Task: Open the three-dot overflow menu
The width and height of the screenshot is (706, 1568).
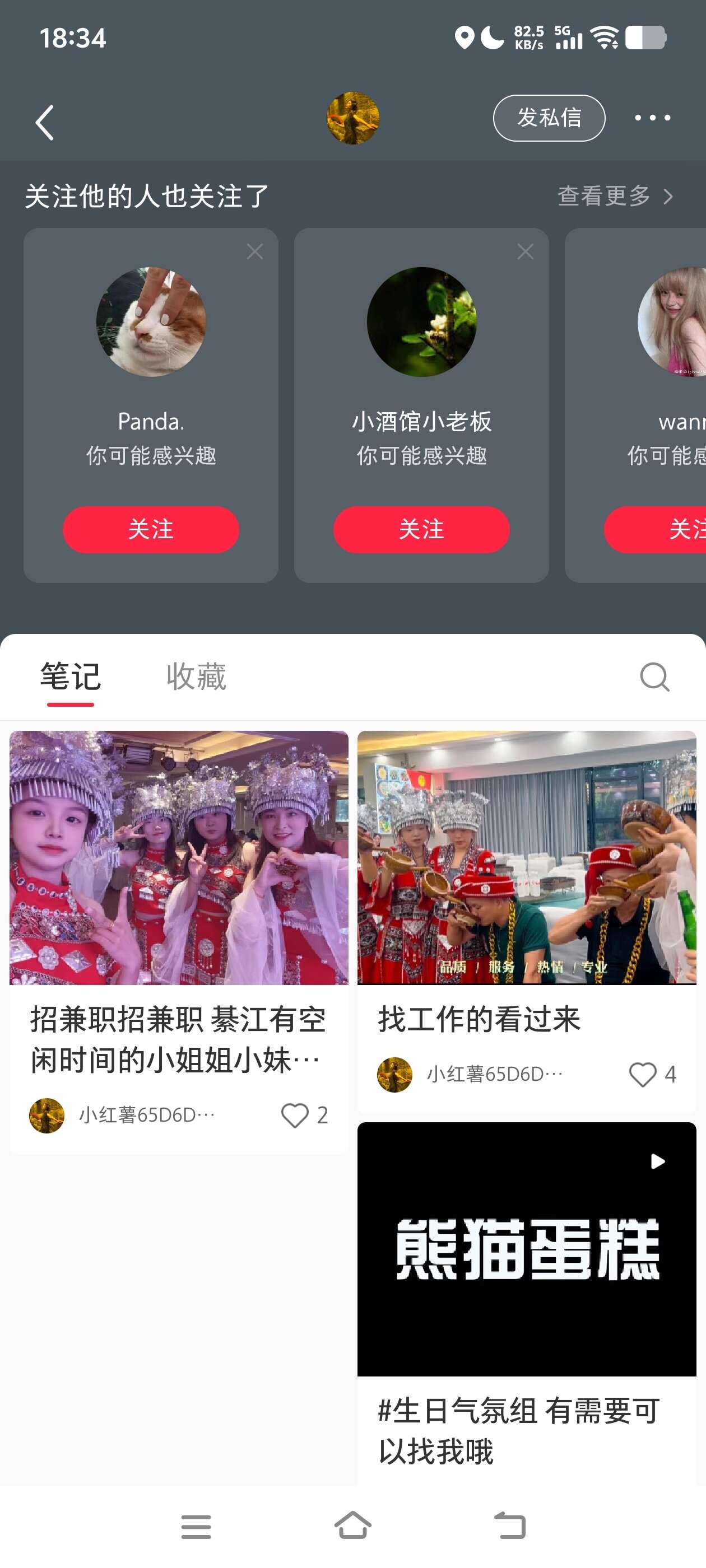Action: [652, 118]
